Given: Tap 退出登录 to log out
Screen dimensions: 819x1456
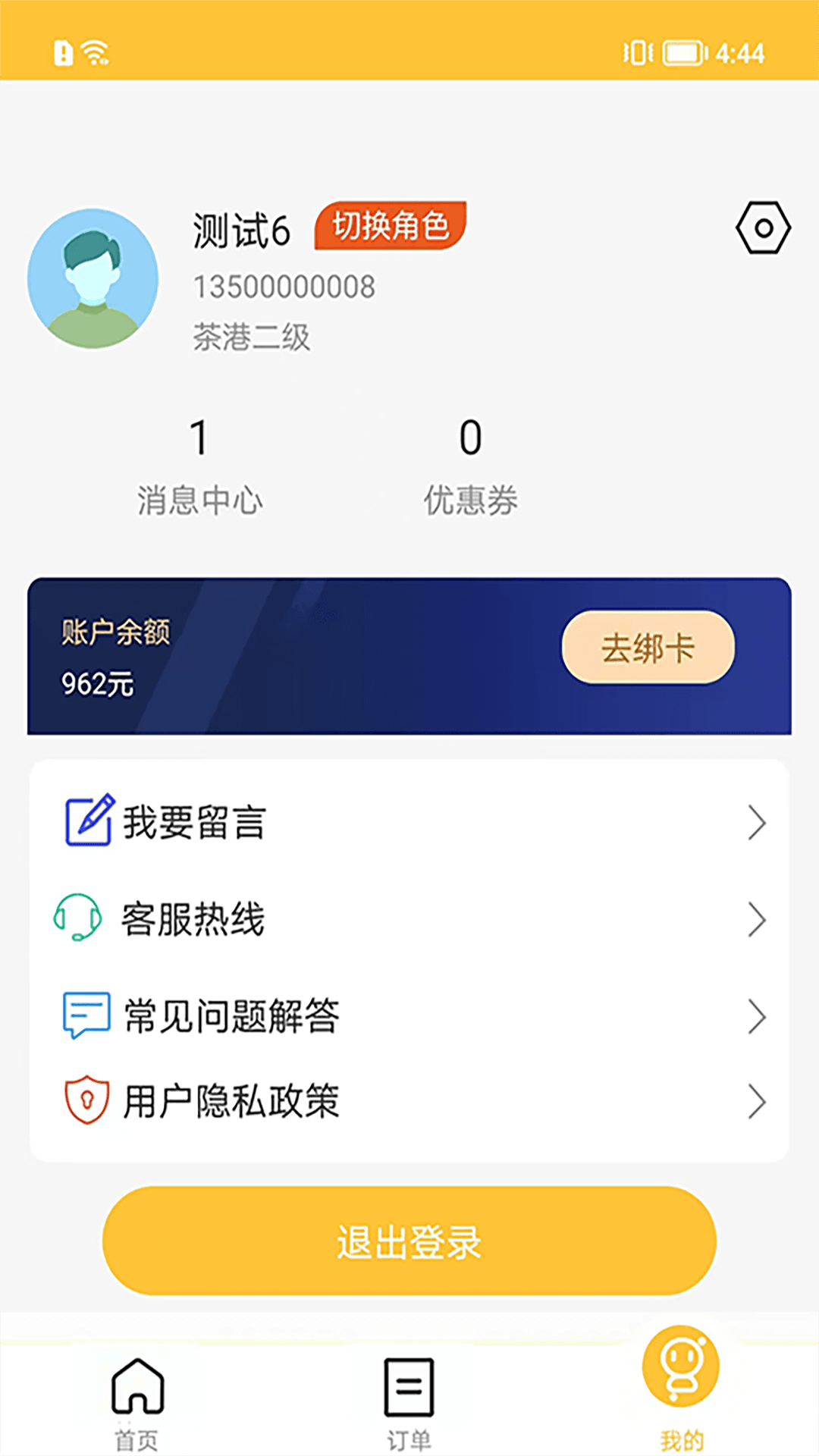Looking at the screenshot, I should pos(409,1241).
